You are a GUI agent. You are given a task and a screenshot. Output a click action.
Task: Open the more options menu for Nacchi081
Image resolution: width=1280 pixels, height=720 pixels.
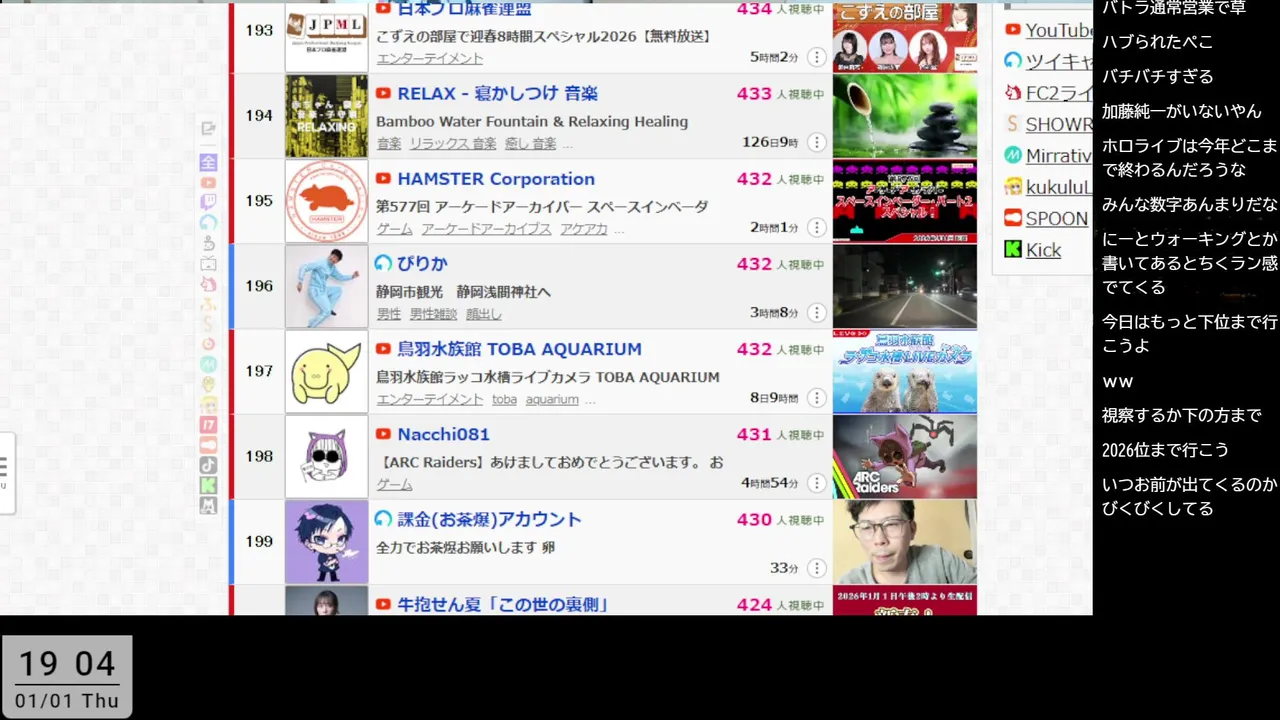[x=817, y=483]
